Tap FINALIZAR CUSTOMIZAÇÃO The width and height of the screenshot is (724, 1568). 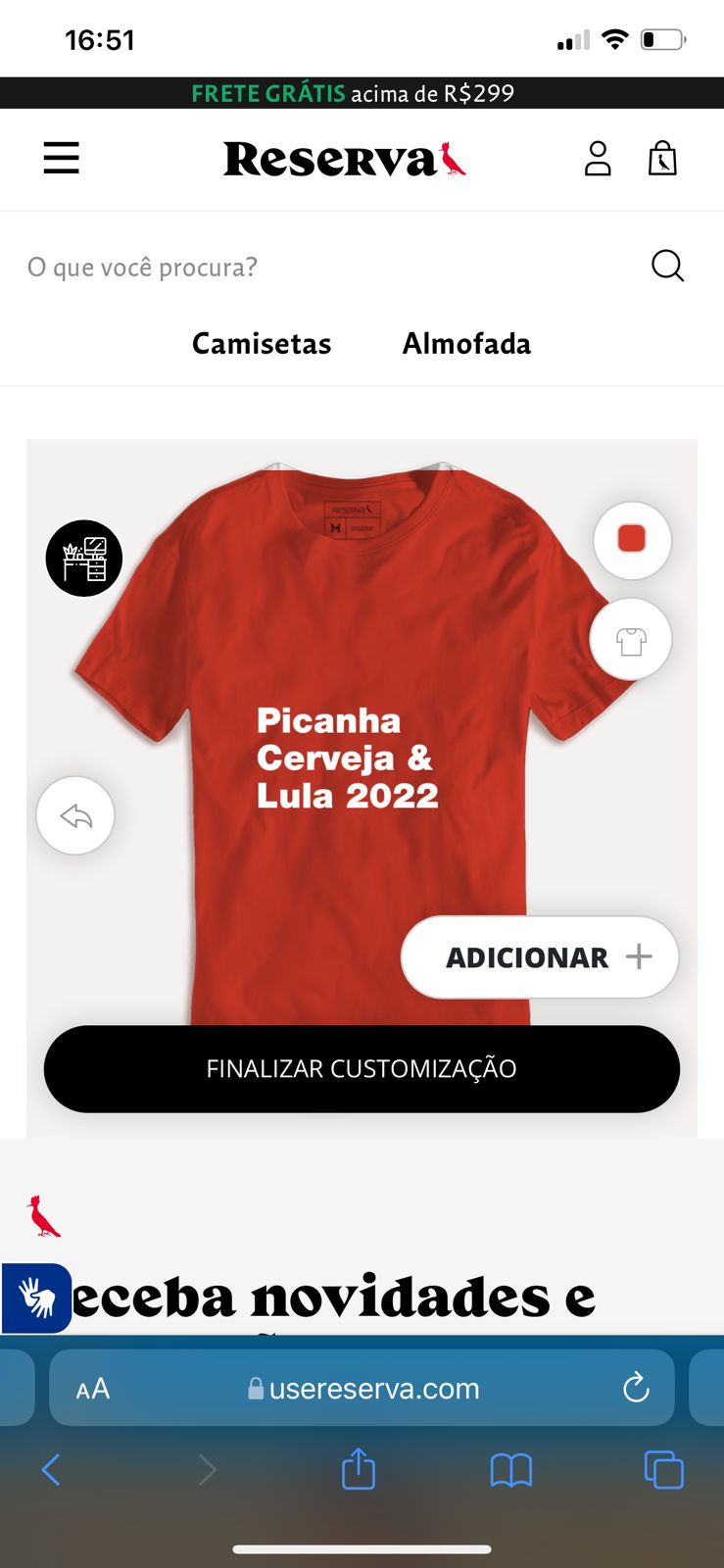(x=362, y=1069)
